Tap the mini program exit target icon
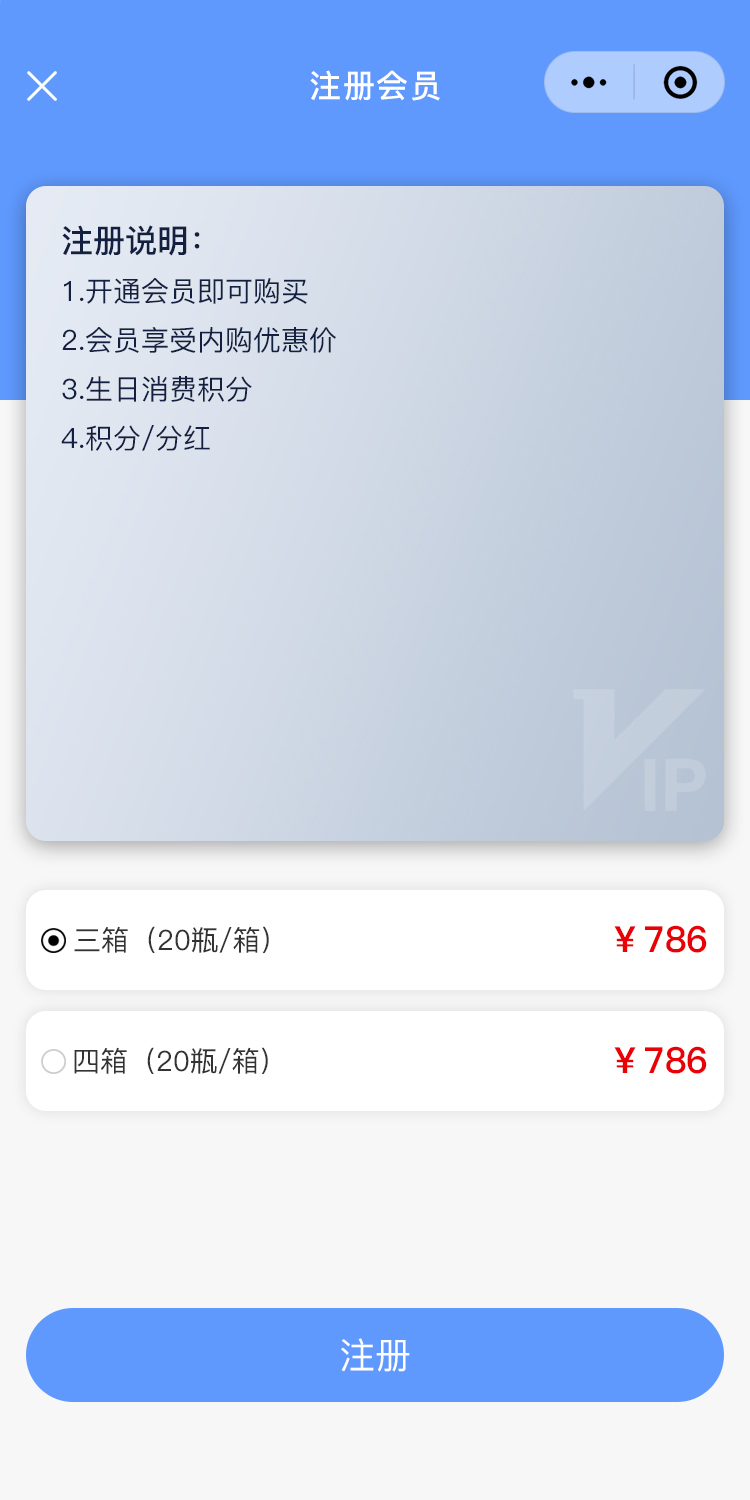The width and height of the screenshot is (750, 1500). [x=680, y=83]
